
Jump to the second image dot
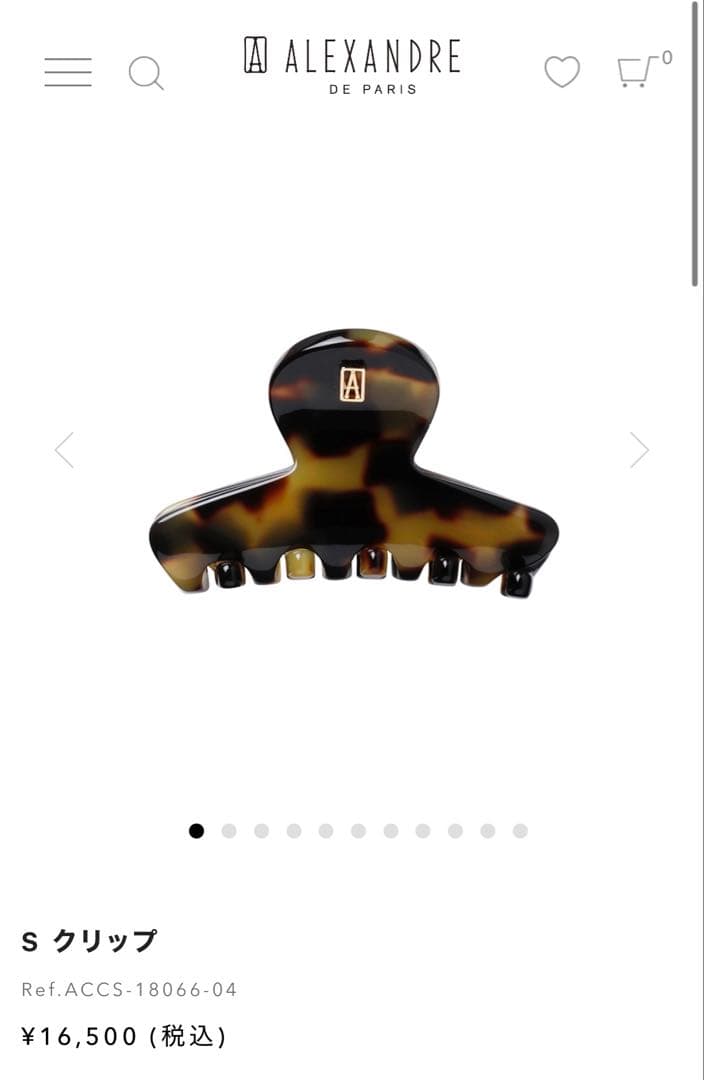click(229, 831)
